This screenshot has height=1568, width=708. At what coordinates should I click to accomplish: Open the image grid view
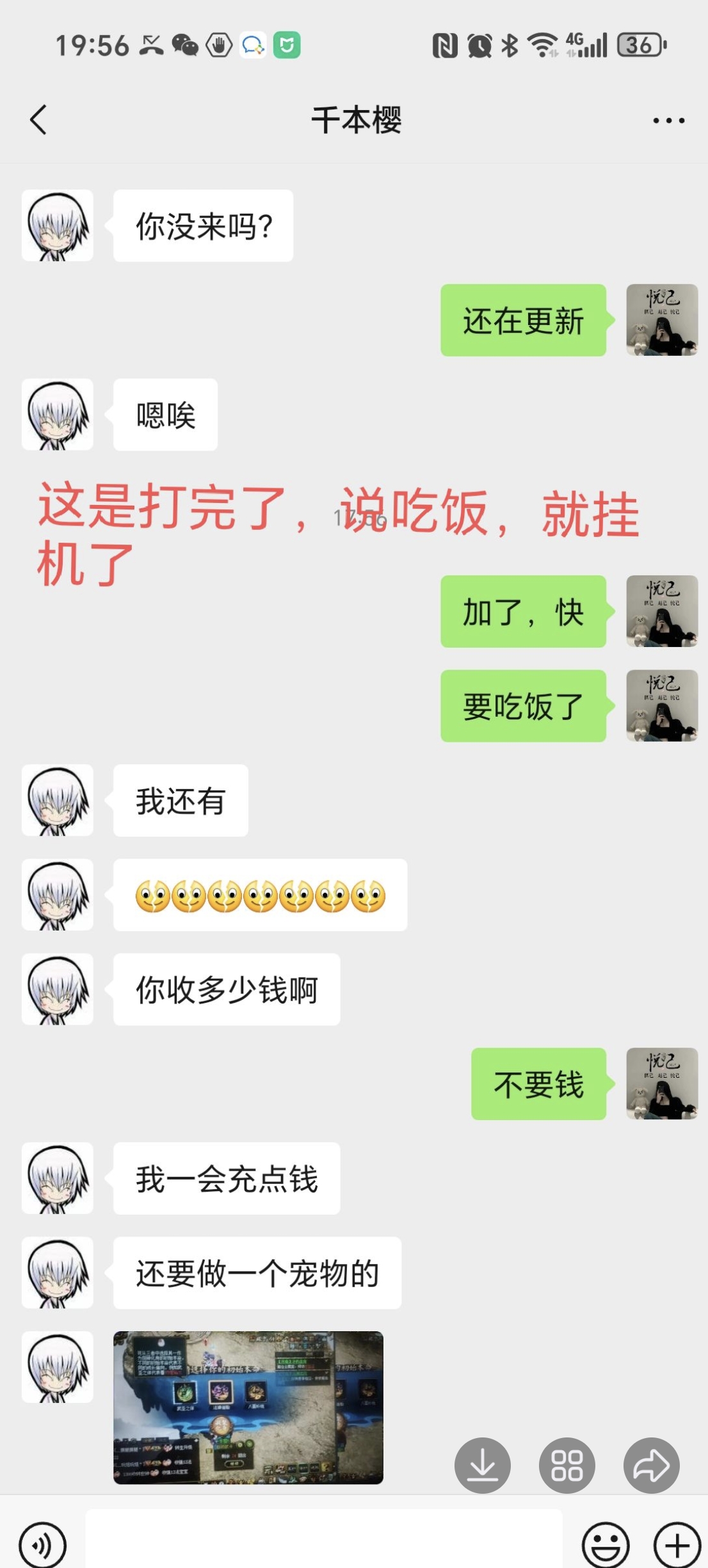pyautogui.click(x=567, y=1465)
